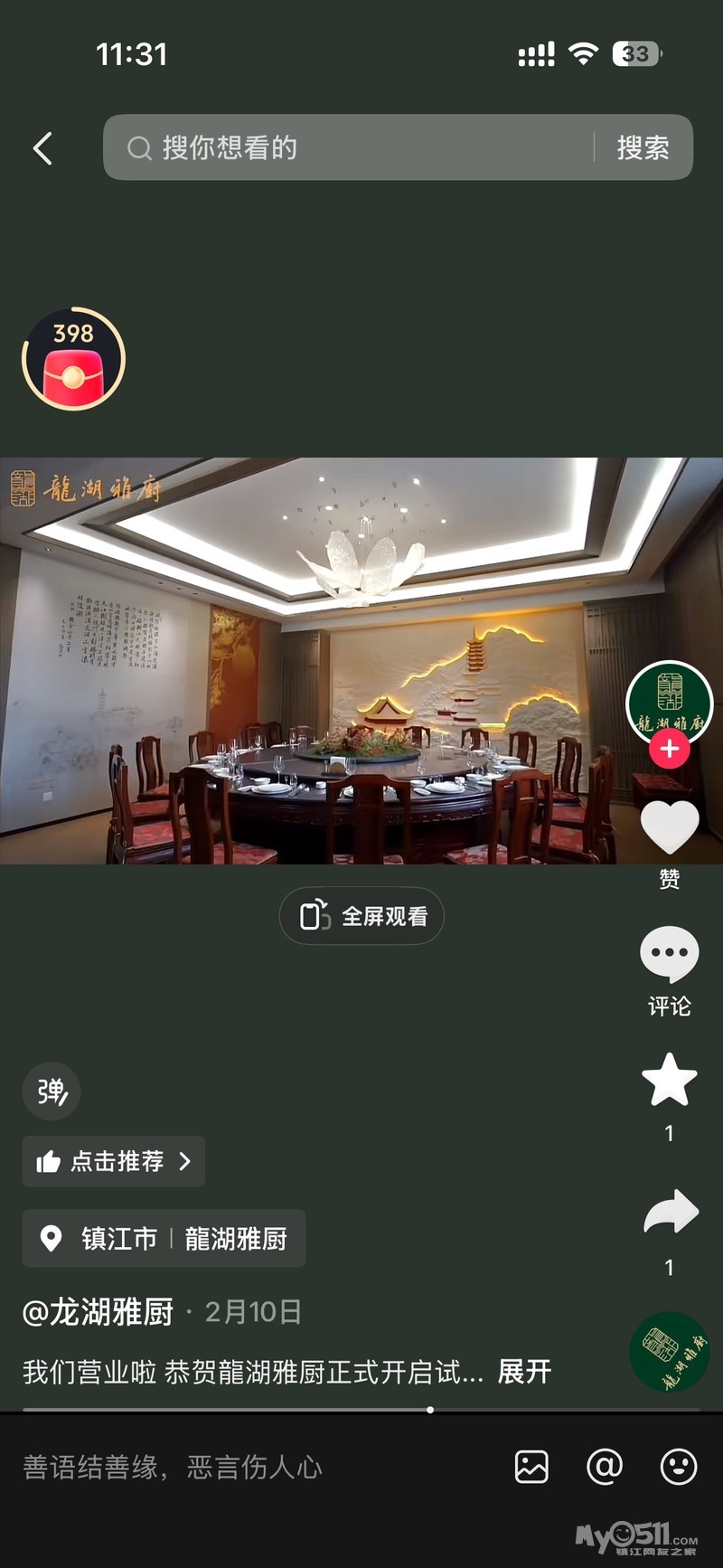Expand the caption with 展开
The width and height of the screenshot is (723, 1568).
pos(524,1372)
